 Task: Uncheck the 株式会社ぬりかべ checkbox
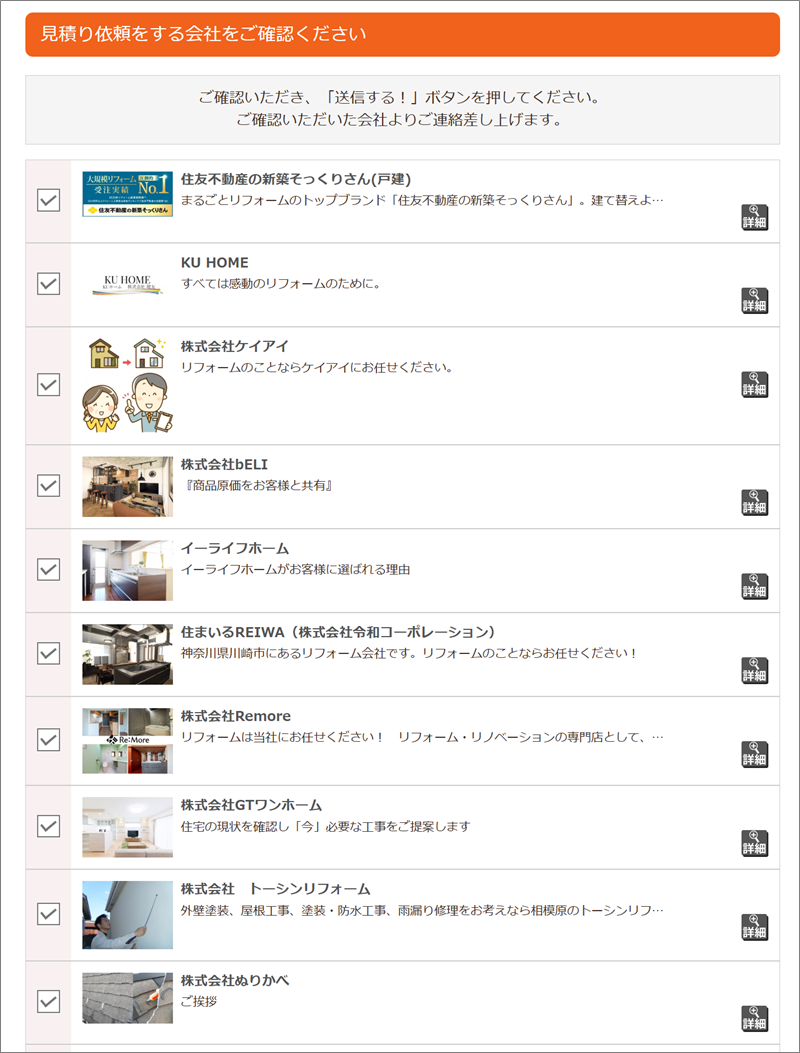click(48, 1000)
